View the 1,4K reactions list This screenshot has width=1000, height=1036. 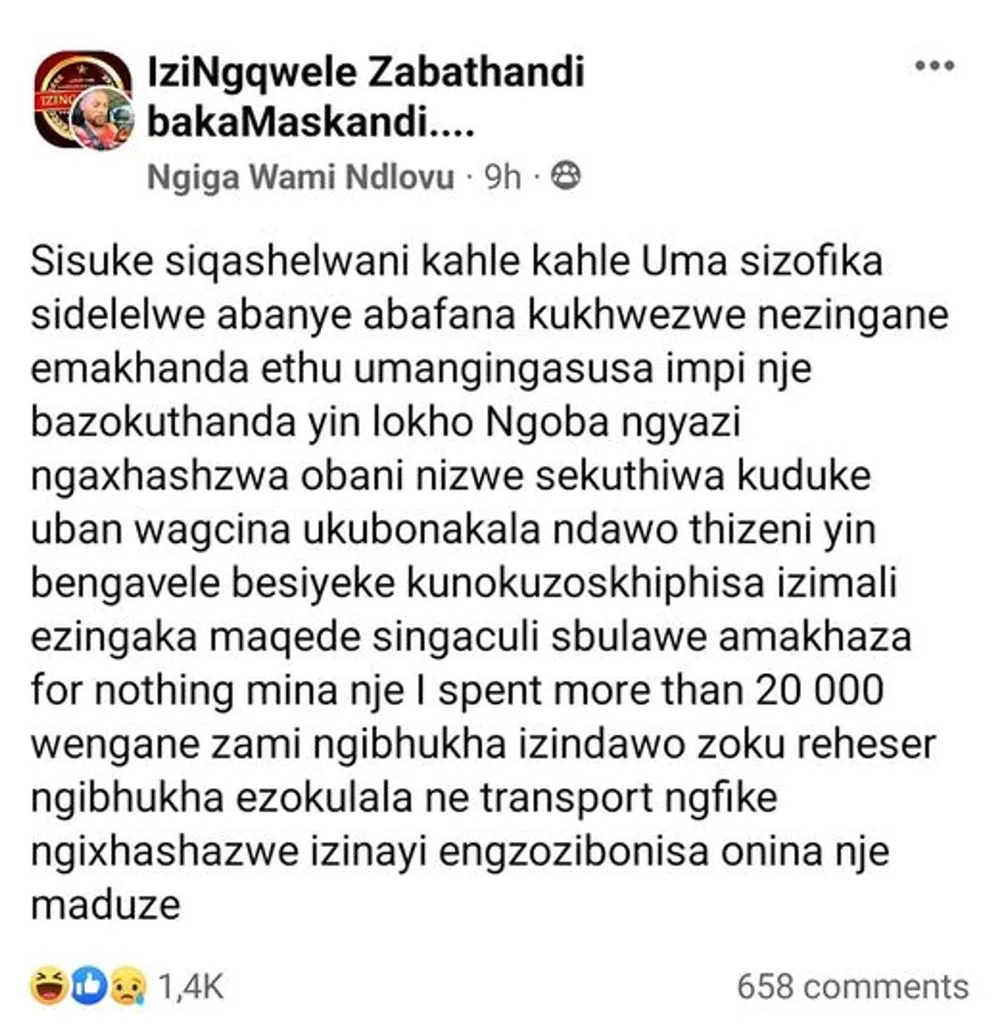(190, 987)
